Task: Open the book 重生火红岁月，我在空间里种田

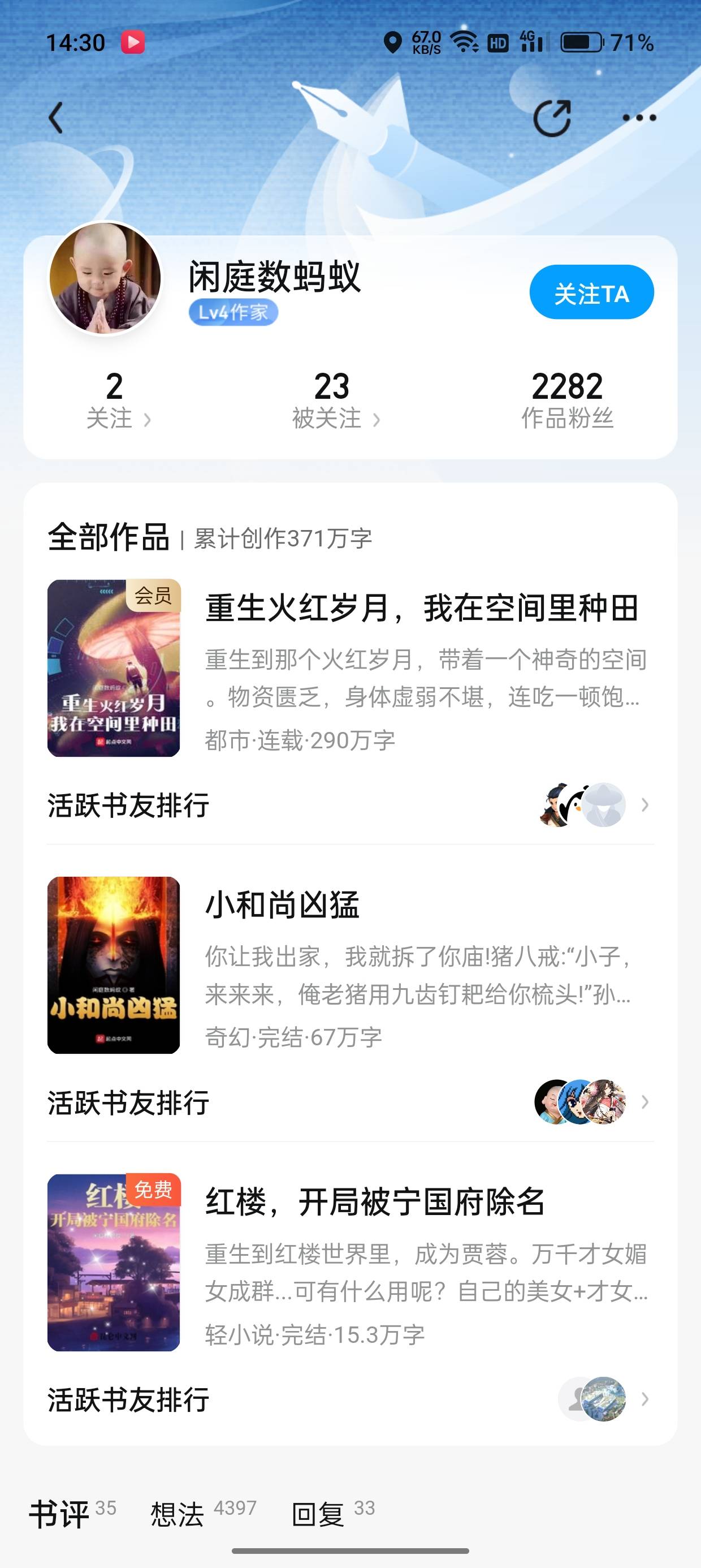Action: [x=421, y=608]
